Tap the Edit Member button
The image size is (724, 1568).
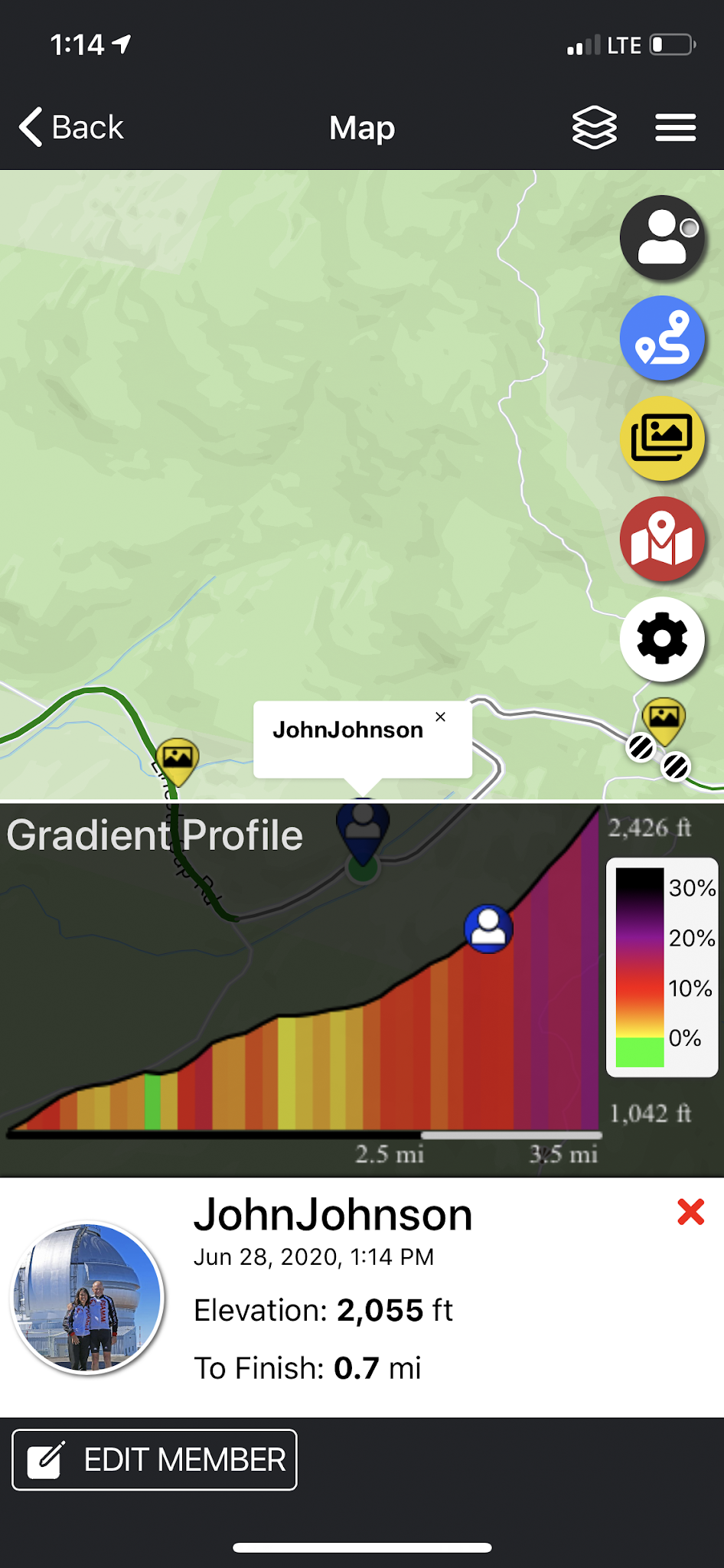(x=155, y=1460)
